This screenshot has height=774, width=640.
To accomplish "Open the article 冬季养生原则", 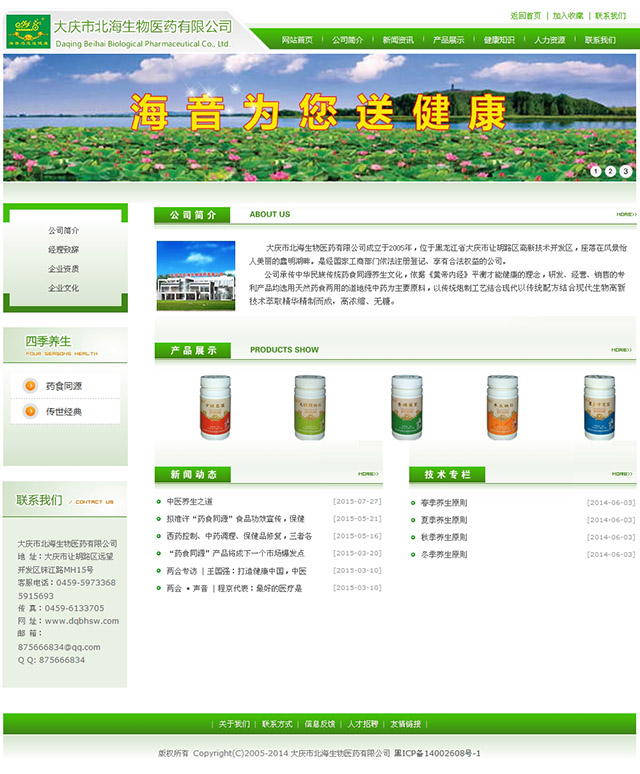I will tap(444, 554).
